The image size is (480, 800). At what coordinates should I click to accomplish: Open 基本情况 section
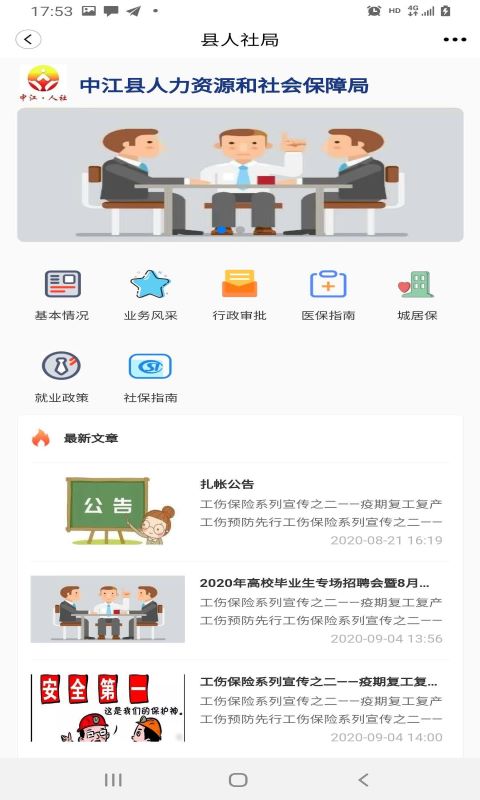[62, 295]
